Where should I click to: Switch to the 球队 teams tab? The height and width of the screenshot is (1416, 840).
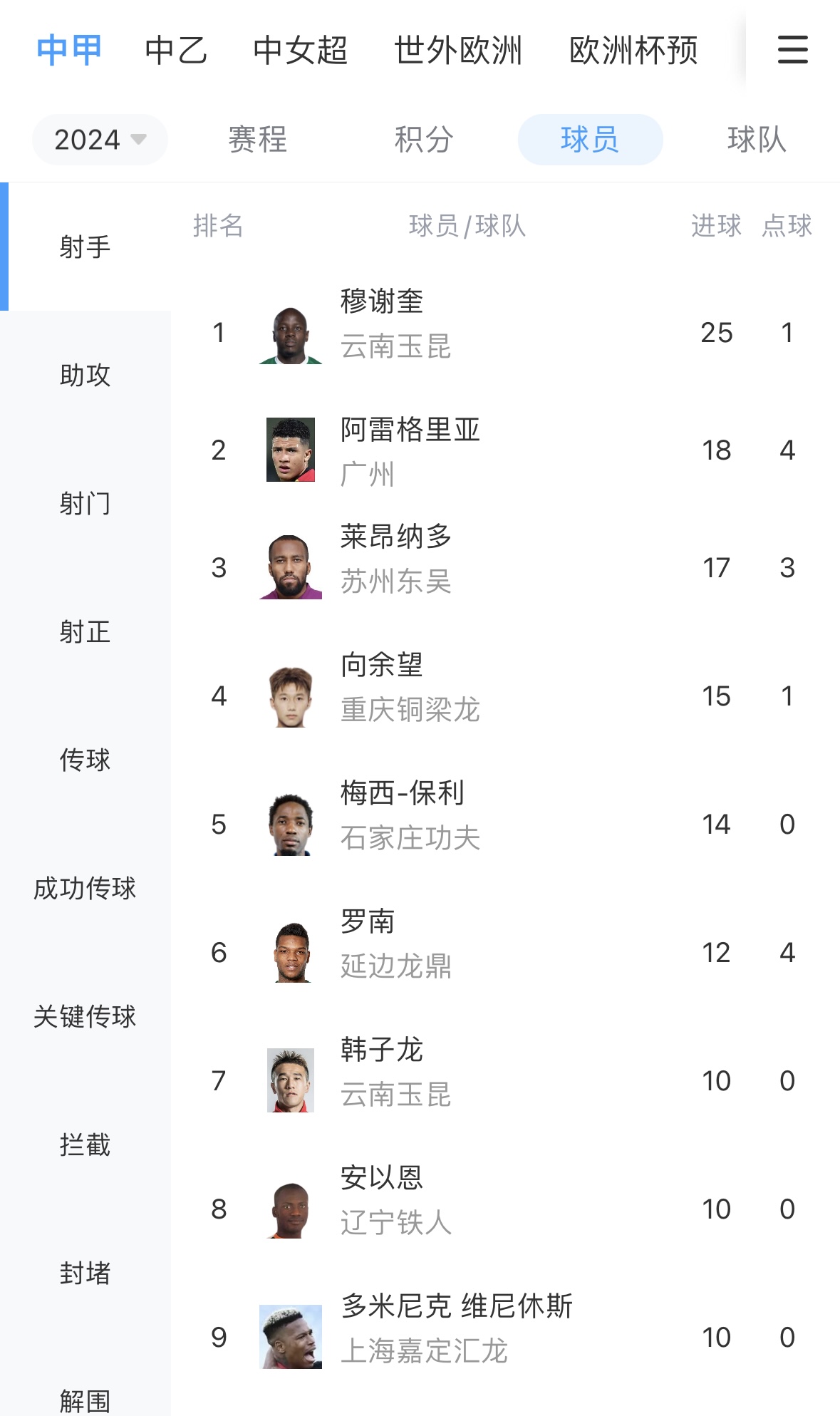(x=757, y=140)
